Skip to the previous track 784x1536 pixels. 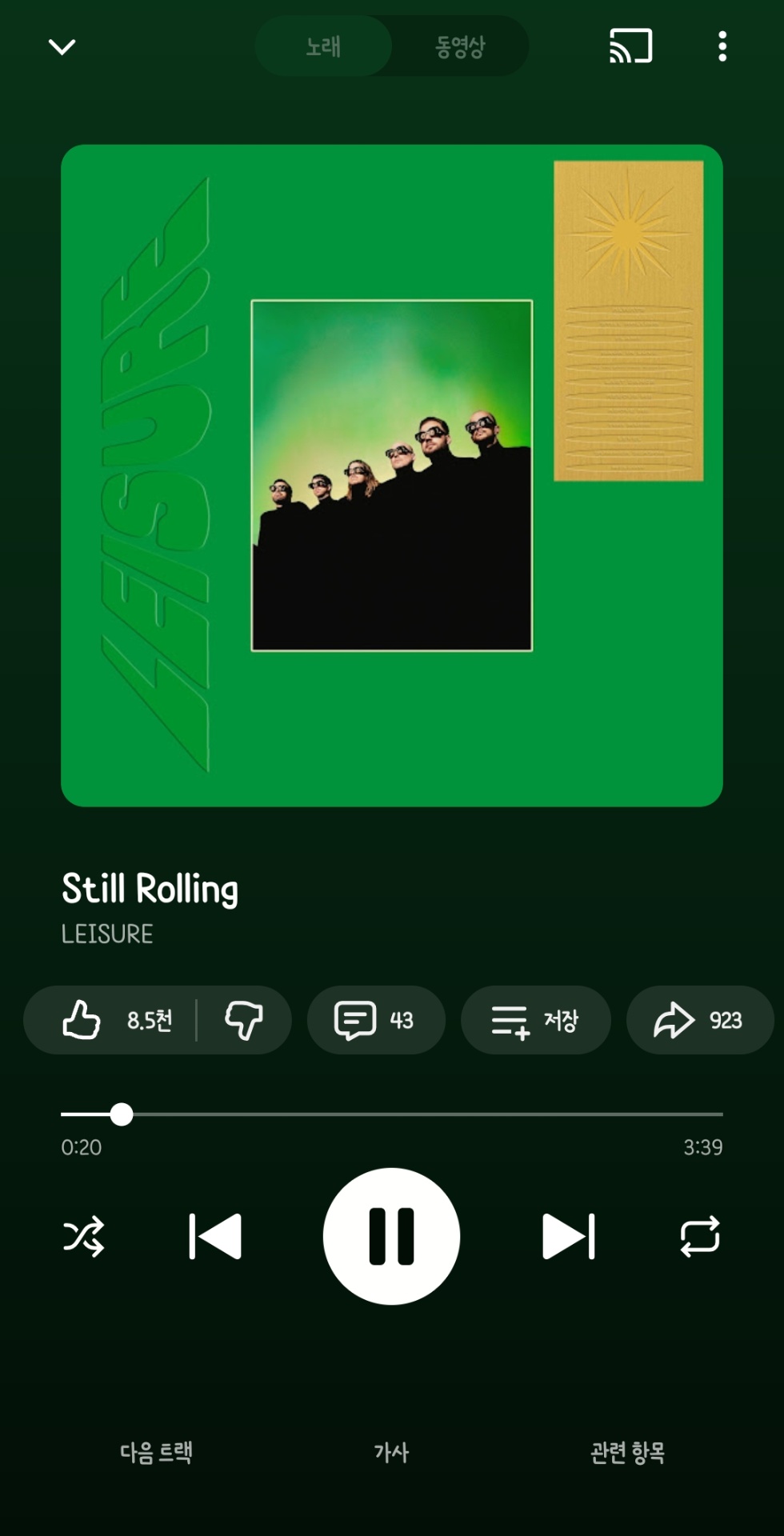coord(215,1236)
